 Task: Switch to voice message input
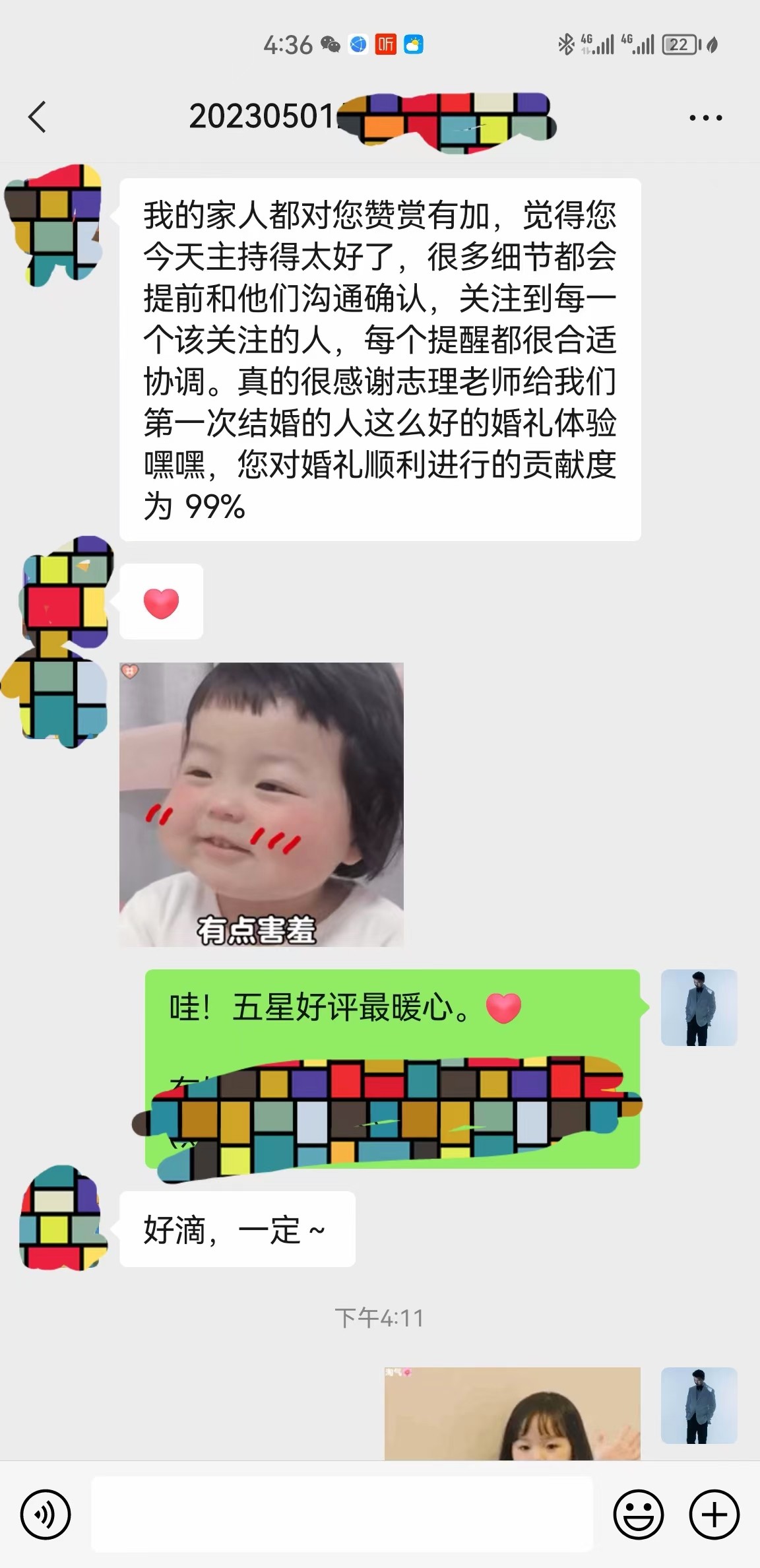pyautogui.click(x=46, y=1515)
